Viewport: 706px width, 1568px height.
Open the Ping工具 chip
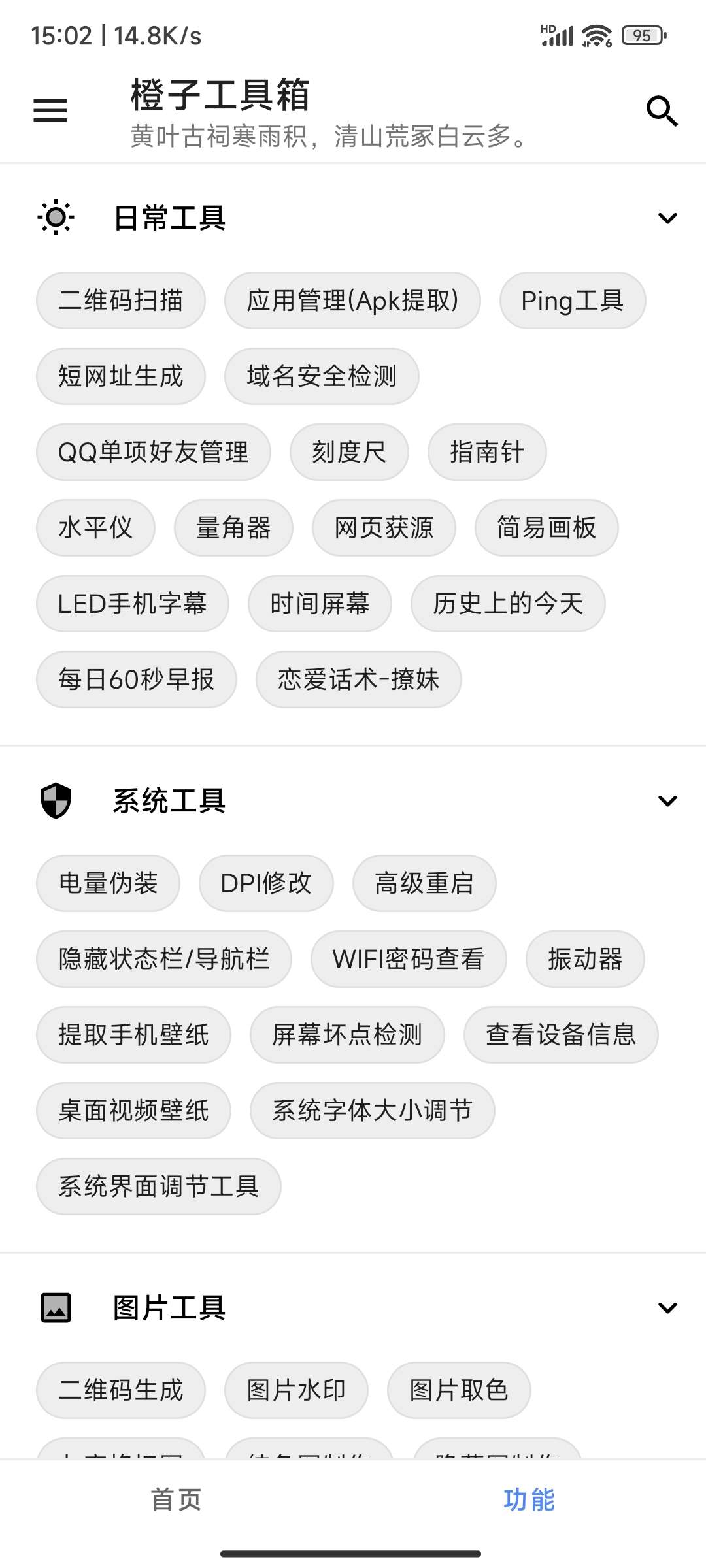click(573, 301)
